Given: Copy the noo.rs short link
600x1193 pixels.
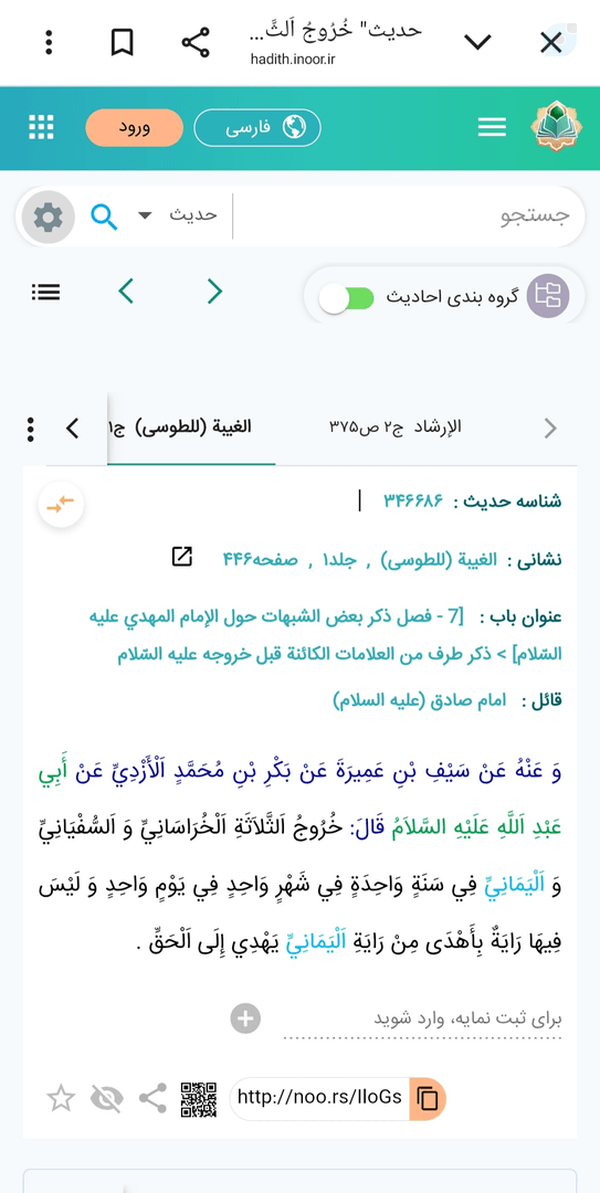Looking at the screenshot, I should tap(427, 1099).
